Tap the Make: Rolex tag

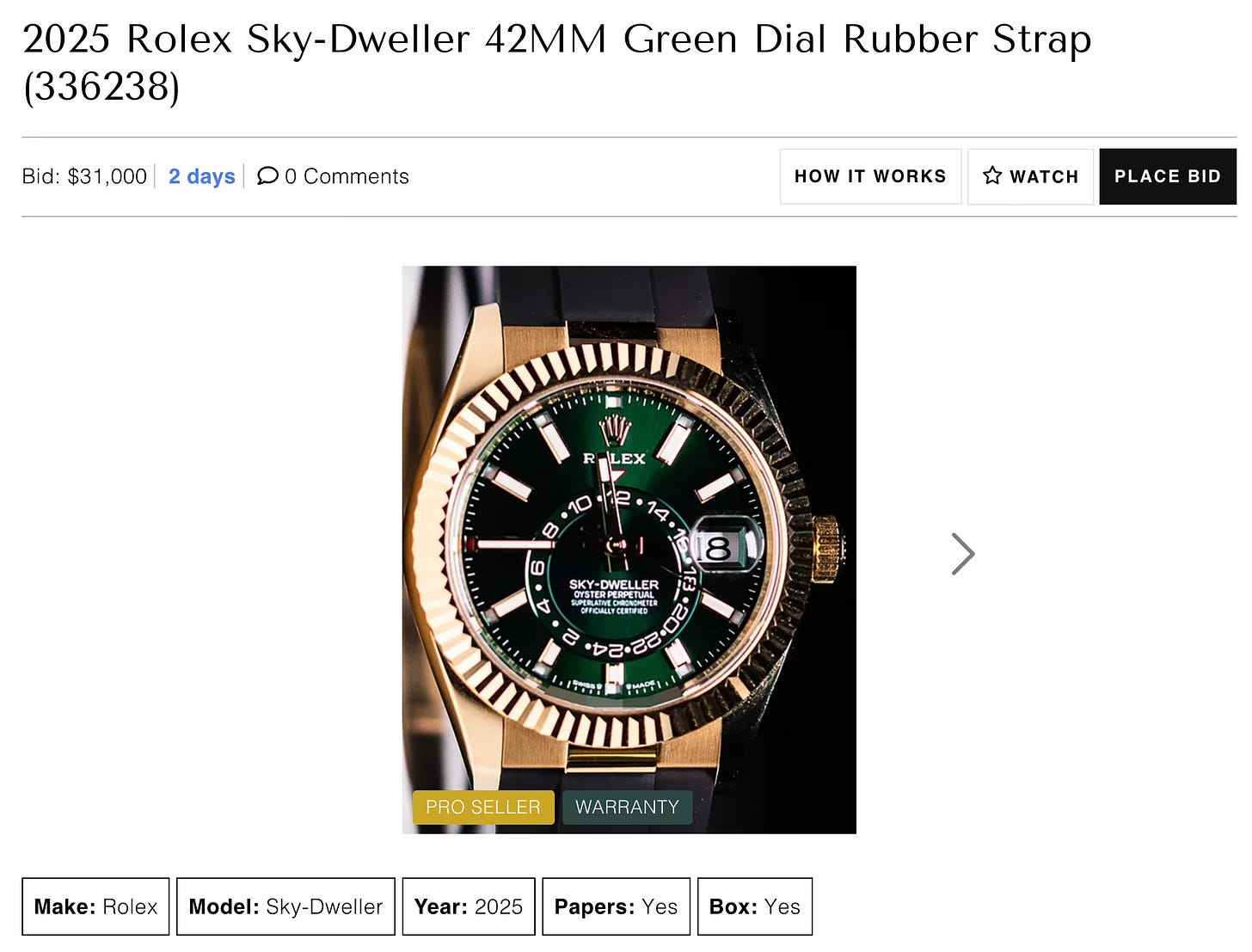pyautogui.click(x=95, y=906)
